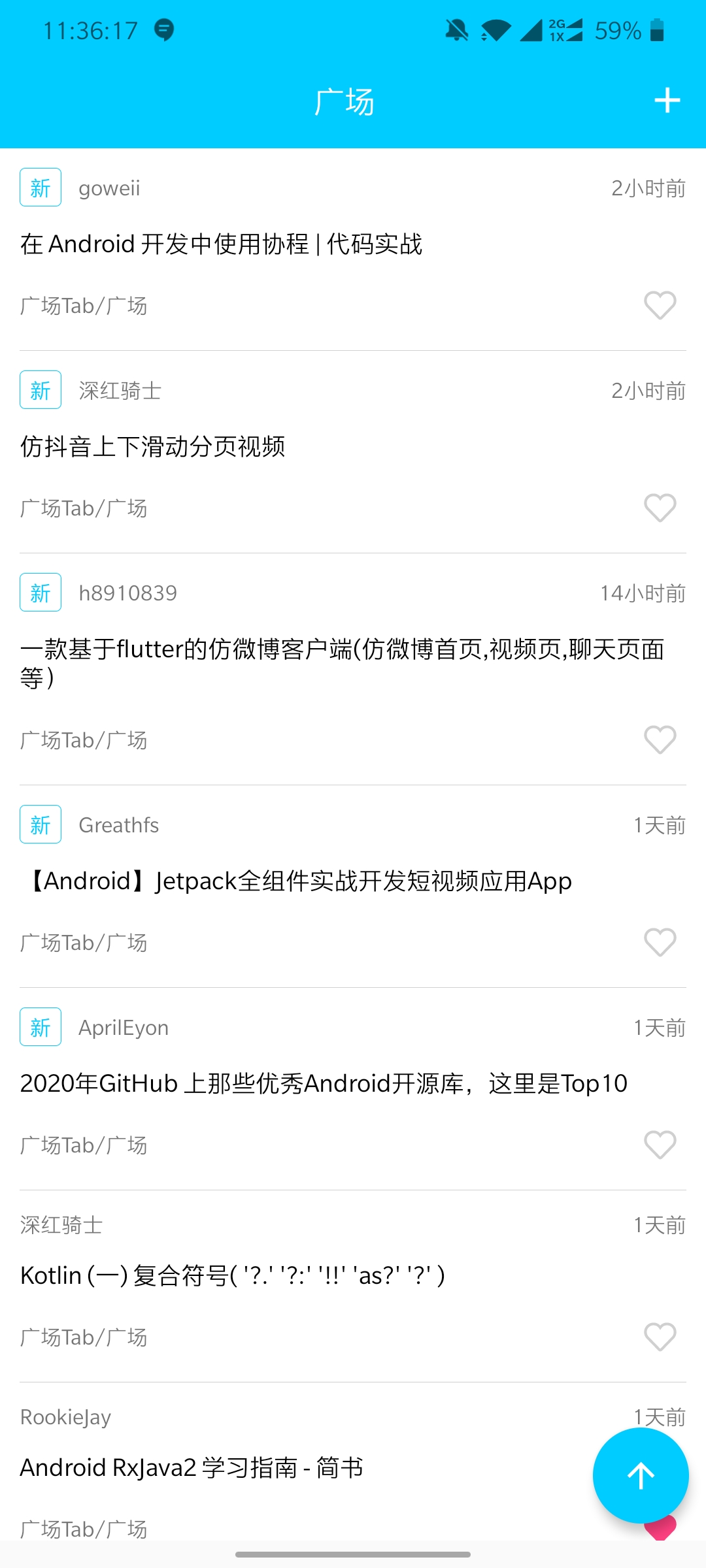Open article 在 Android 开发中使用协程
Viewport: 706px width, 1568px height.
221,244
